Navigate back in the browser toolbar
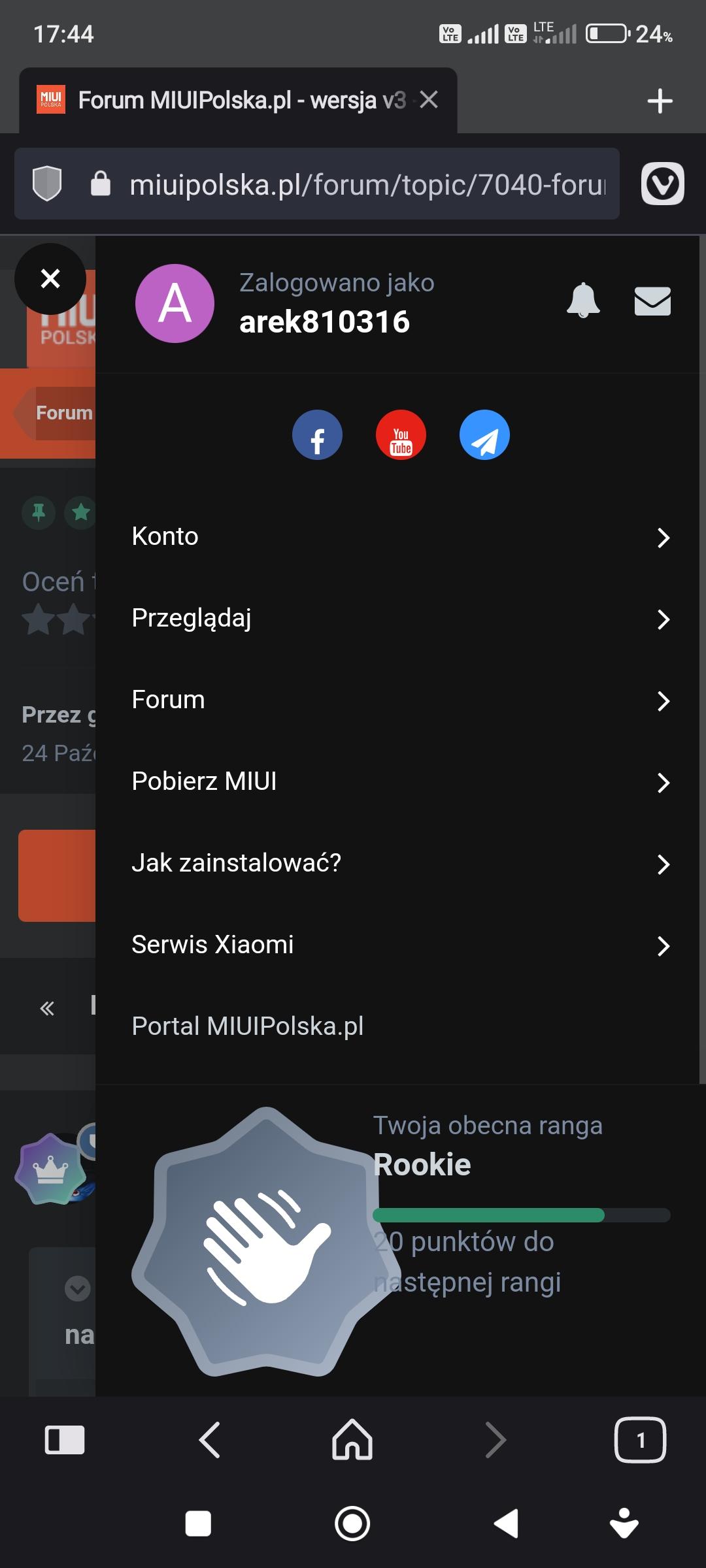Viewport: 706px width, 1568px height. [x=209, y=1440]
